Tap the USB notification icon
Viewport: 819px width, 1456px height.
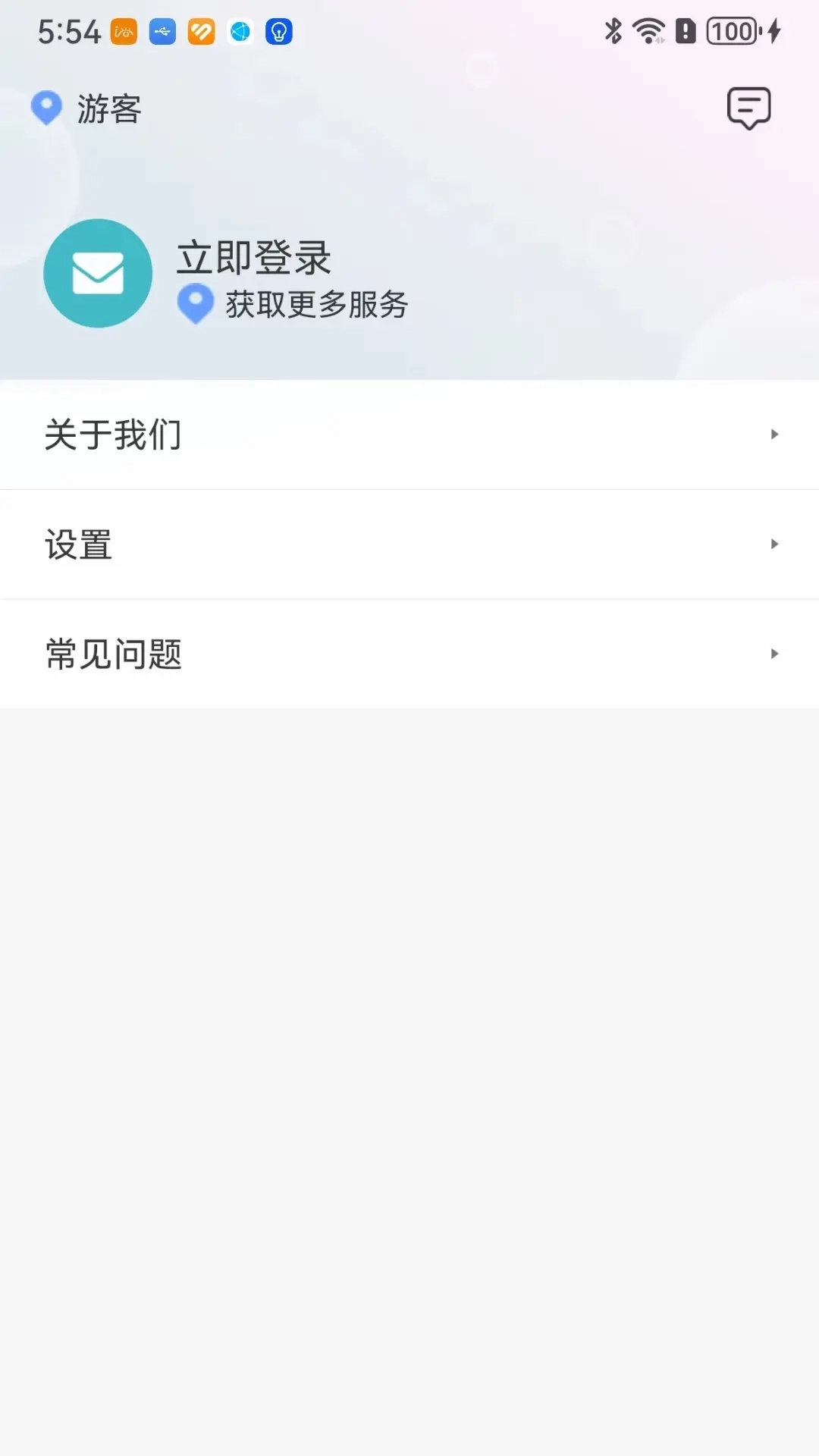point(162,31)
